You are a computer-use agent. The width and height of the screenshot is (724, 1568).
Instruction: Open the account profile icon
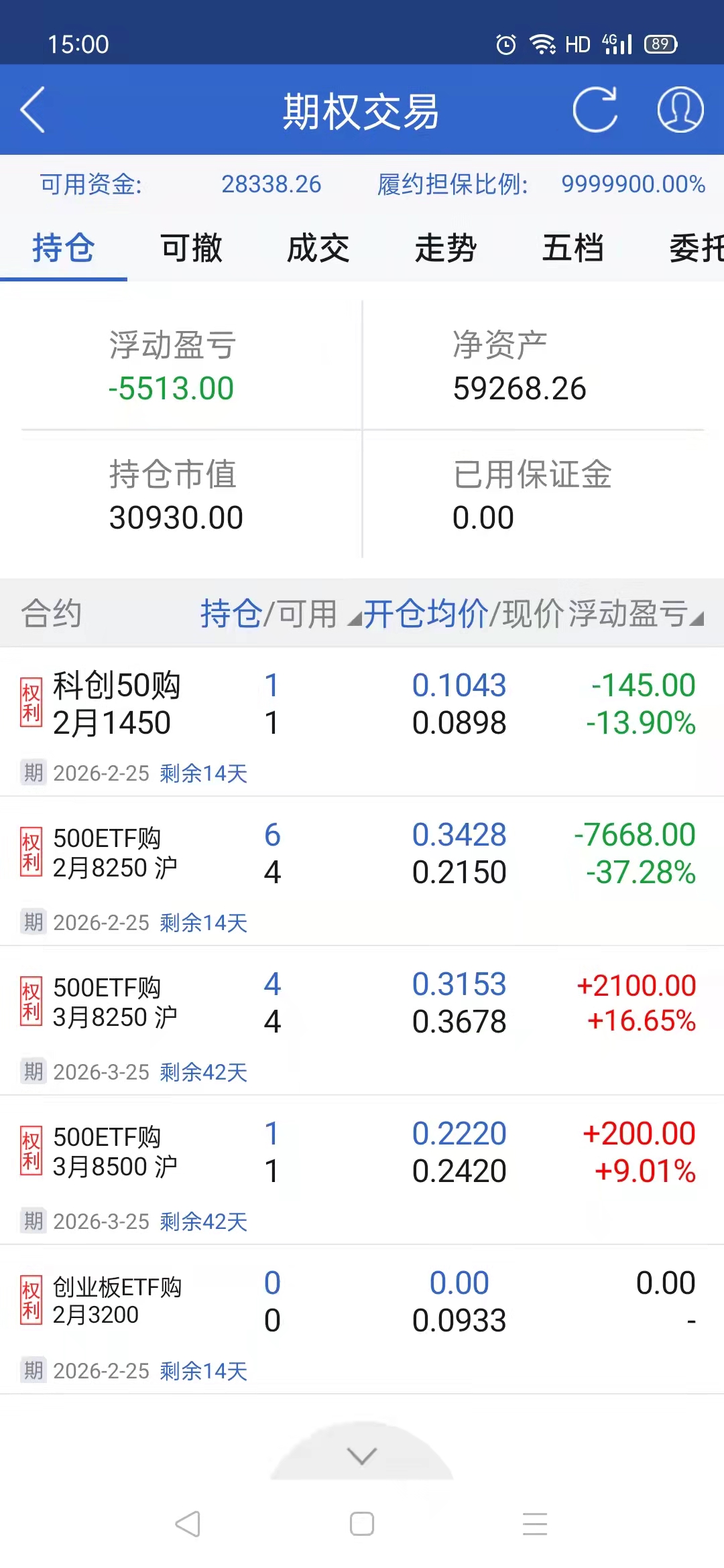(680, 110)
